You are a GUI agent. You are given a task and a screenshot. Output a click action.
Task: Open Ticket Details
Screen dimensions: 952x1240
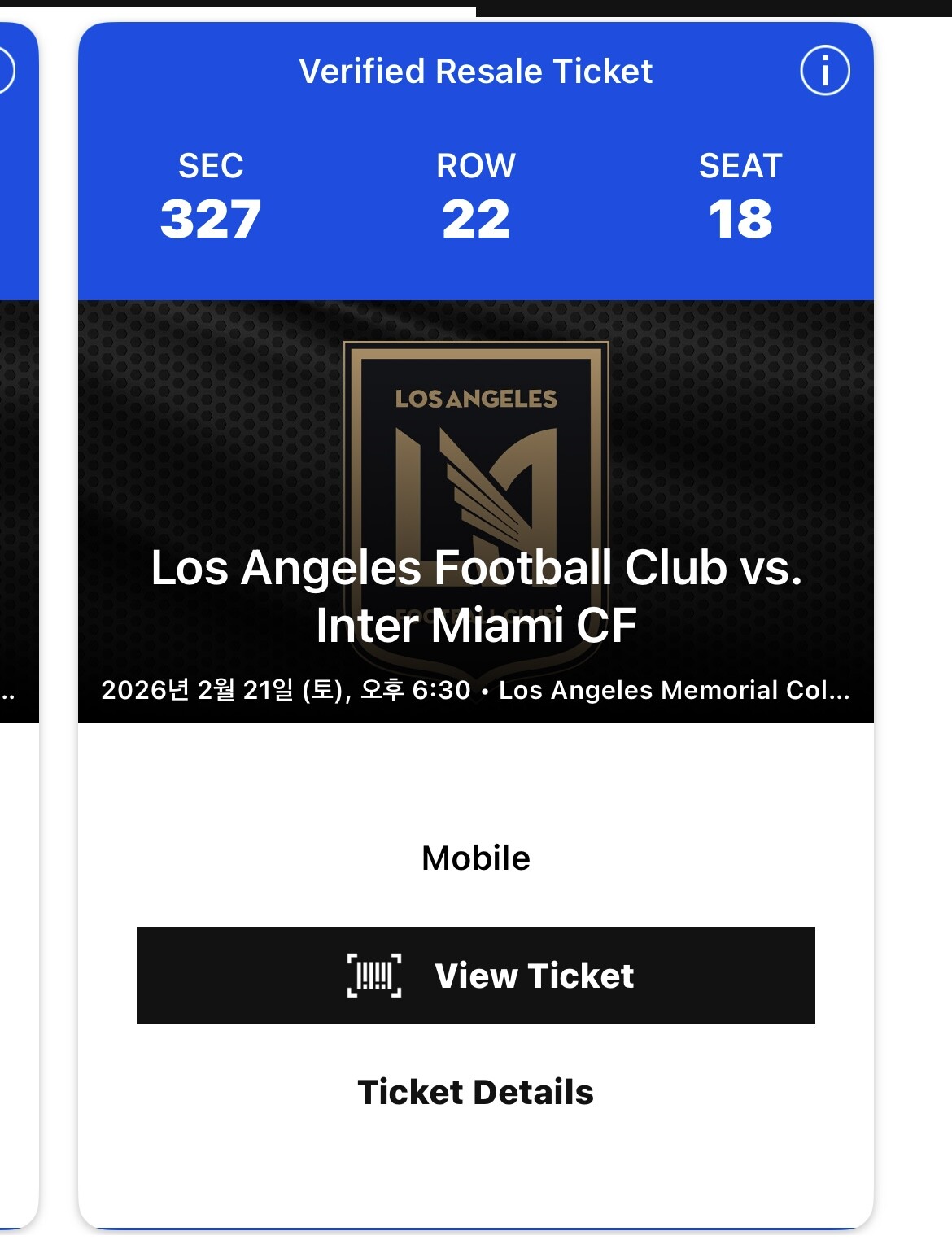tap(475, 1092)
